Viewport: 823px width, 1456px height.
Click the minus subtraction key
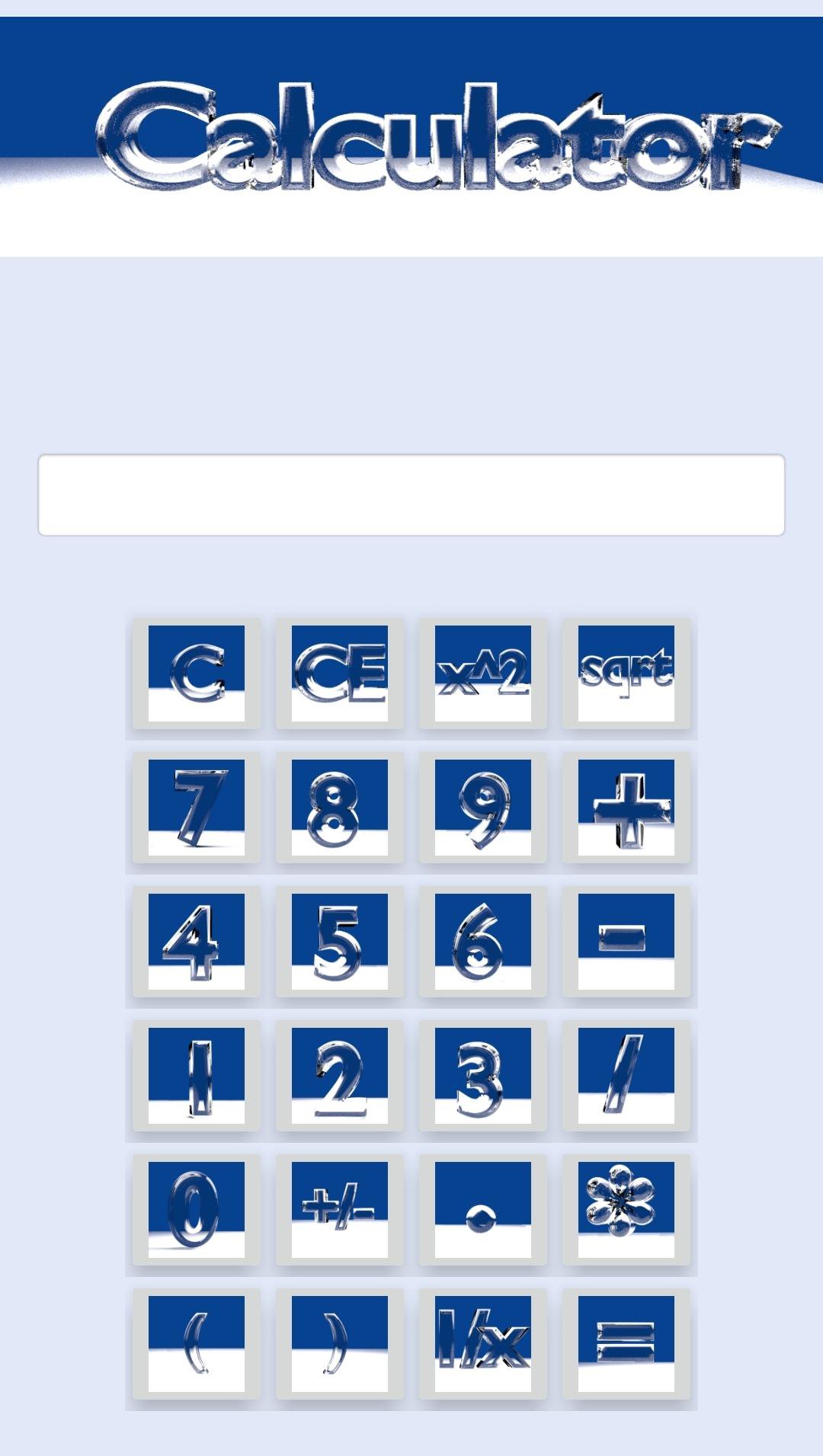click(629, 941)
